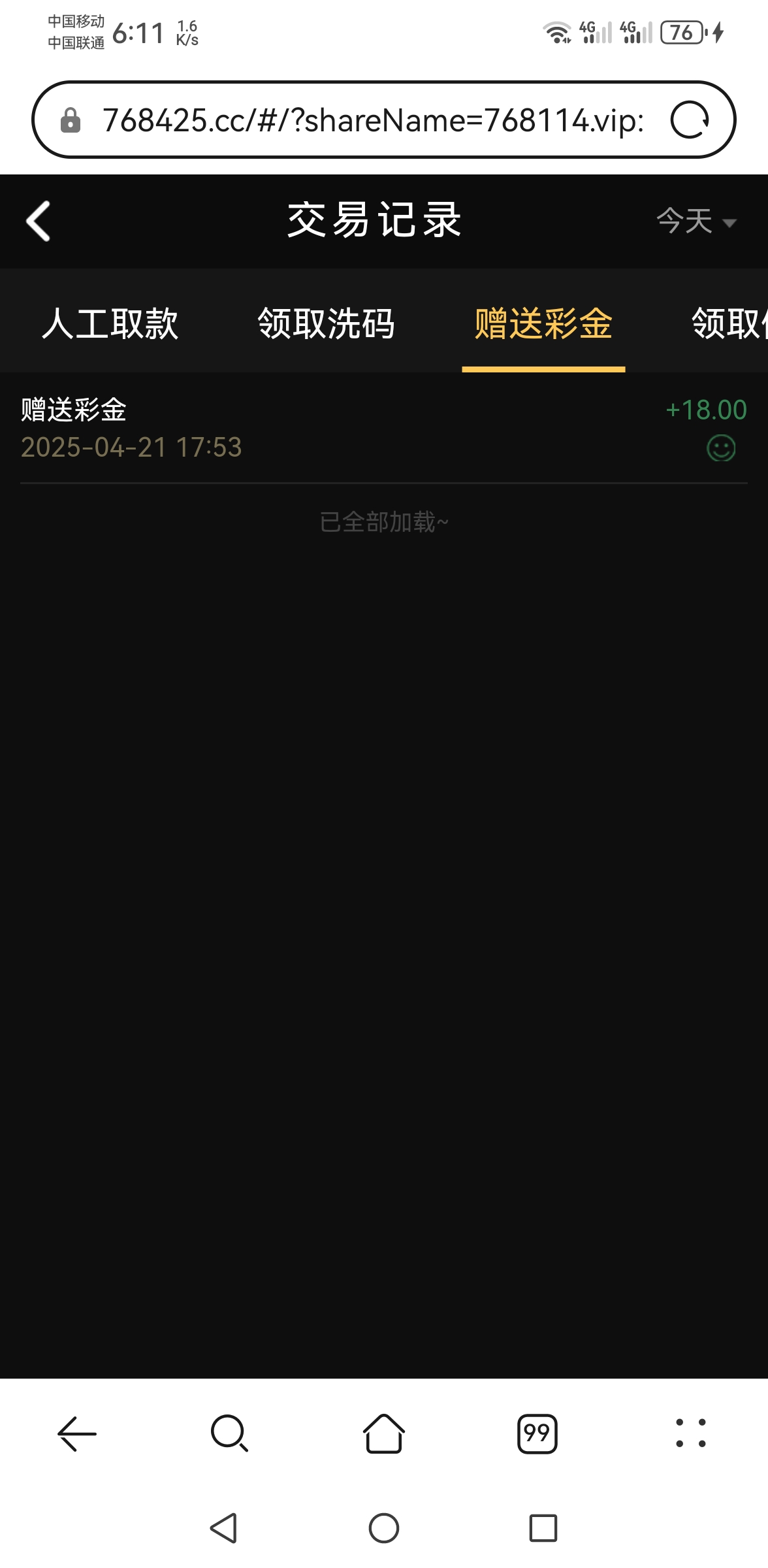
Task: Switch to the 领取洗码 tab
Action: tap(326, 323)
